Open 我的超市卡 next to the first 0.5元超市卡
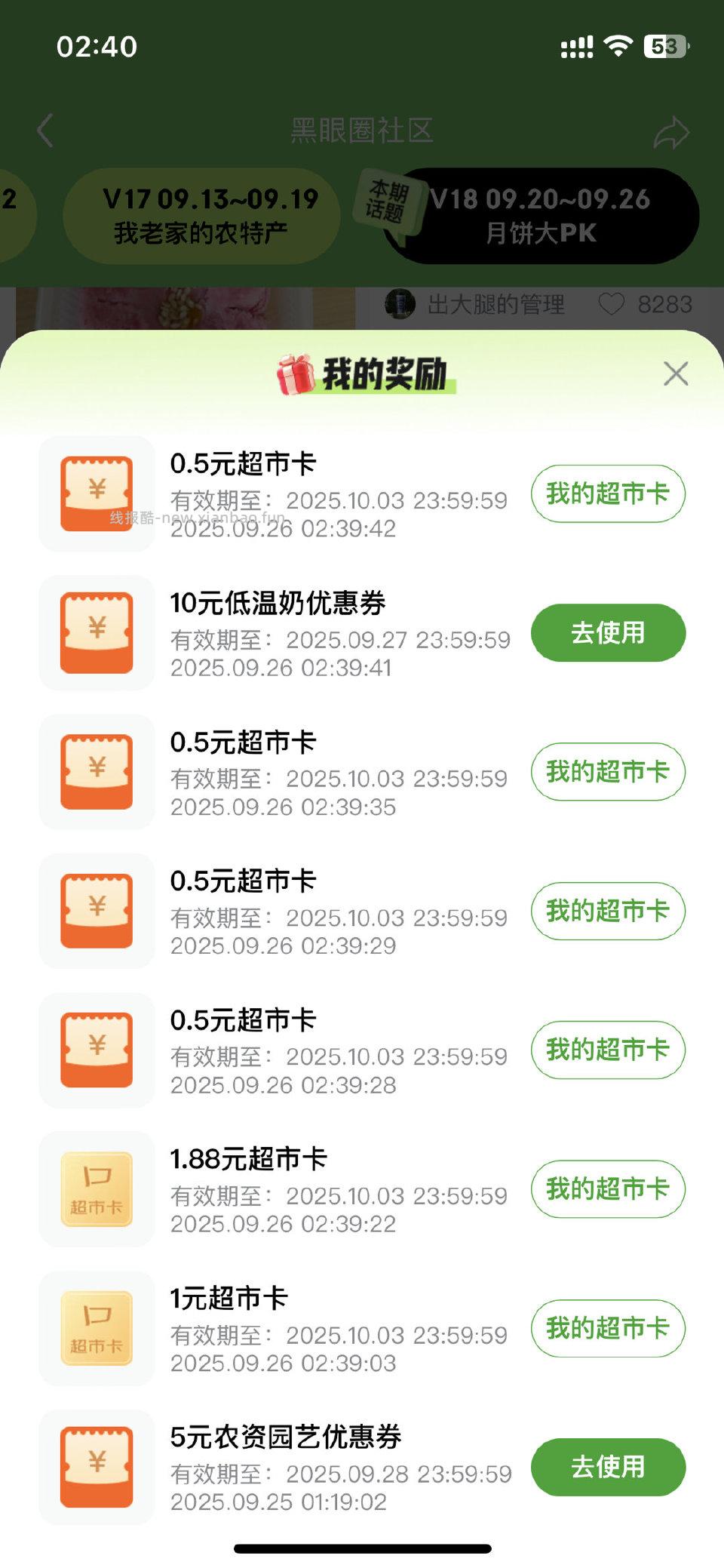Viewport: 724px width, 1568px height. [x=608, y=493]
